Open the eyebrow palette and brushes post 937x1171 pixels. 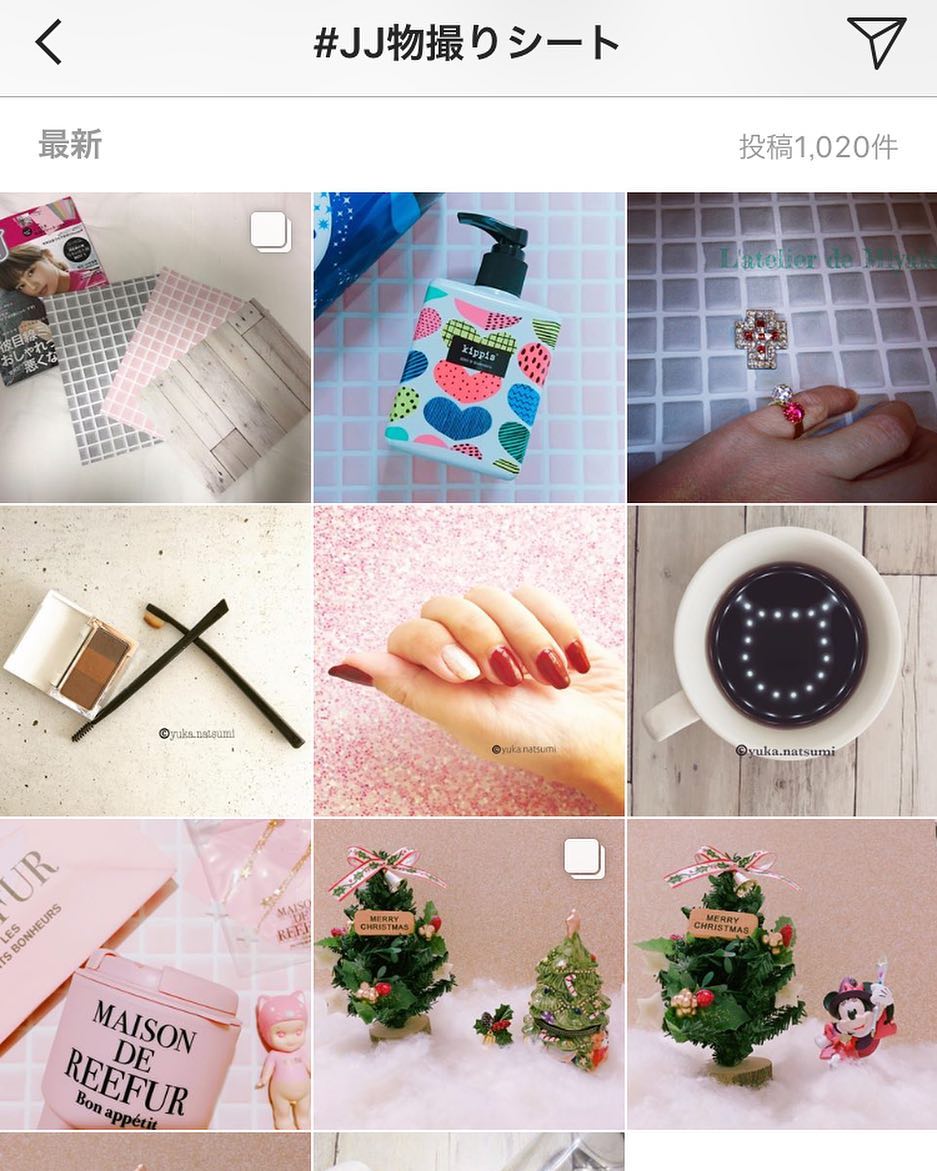click(155, 660)
